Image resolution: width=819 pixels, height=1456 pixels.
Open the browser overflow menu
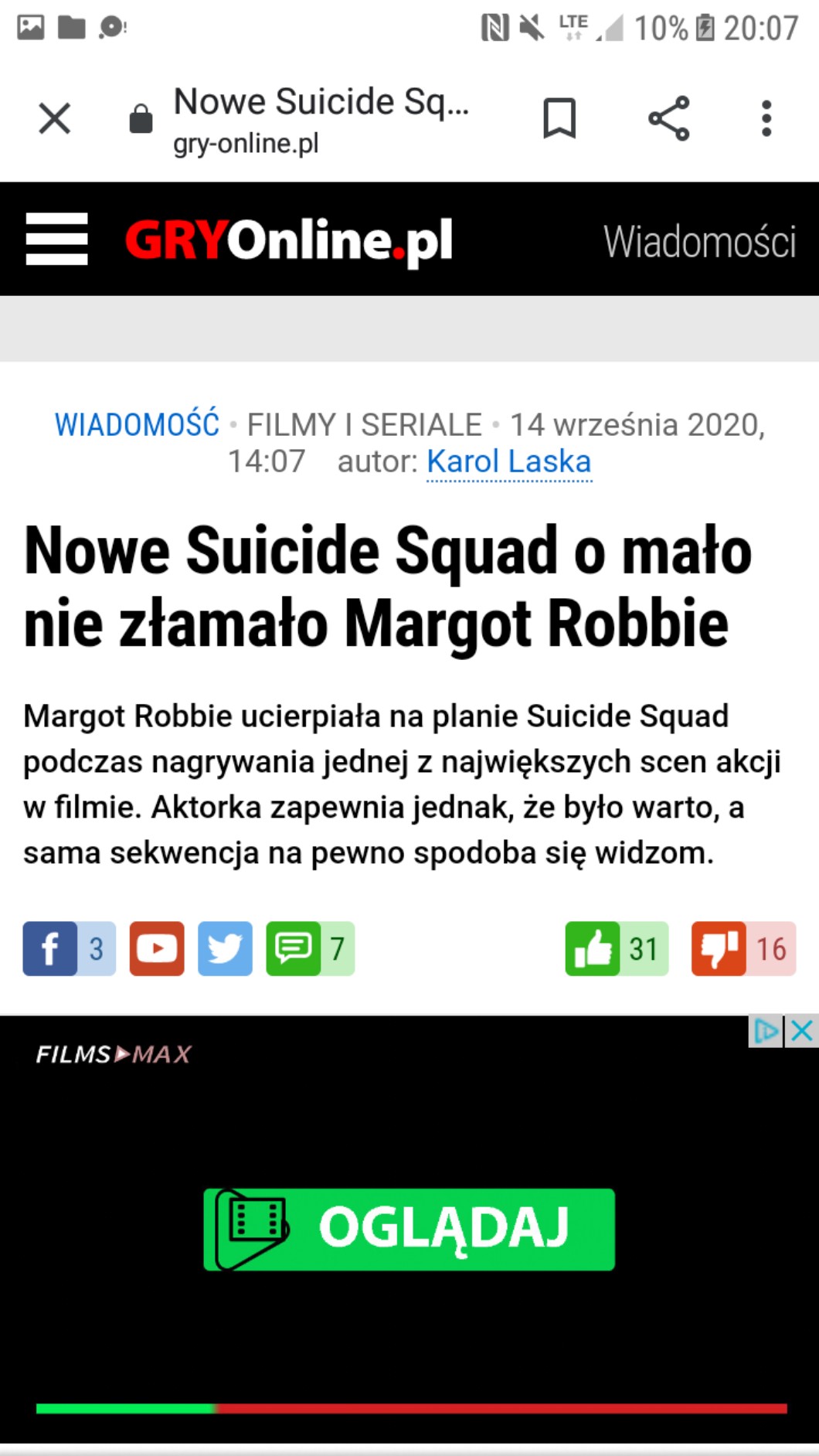(x=766, y=118)
